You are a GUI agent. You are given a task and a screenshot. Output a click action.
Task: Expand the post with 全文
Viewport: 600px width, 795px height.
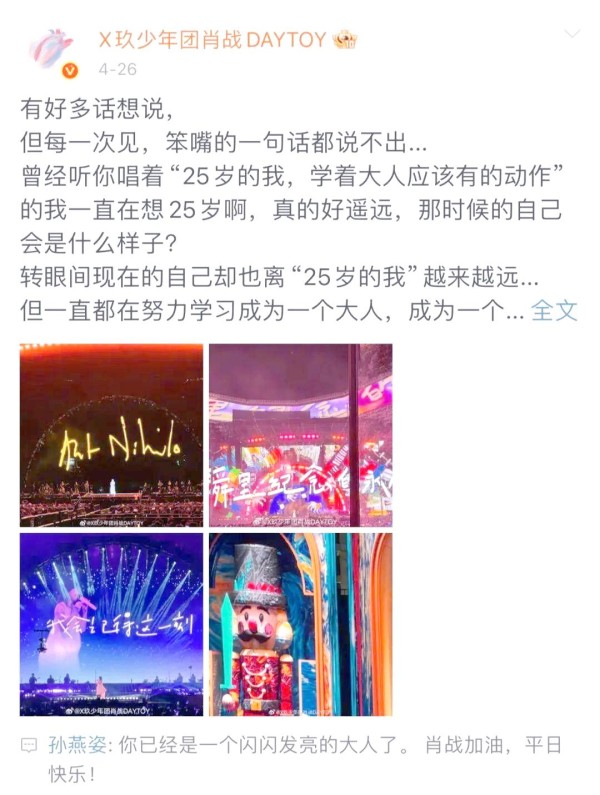(x=554, y=310)
